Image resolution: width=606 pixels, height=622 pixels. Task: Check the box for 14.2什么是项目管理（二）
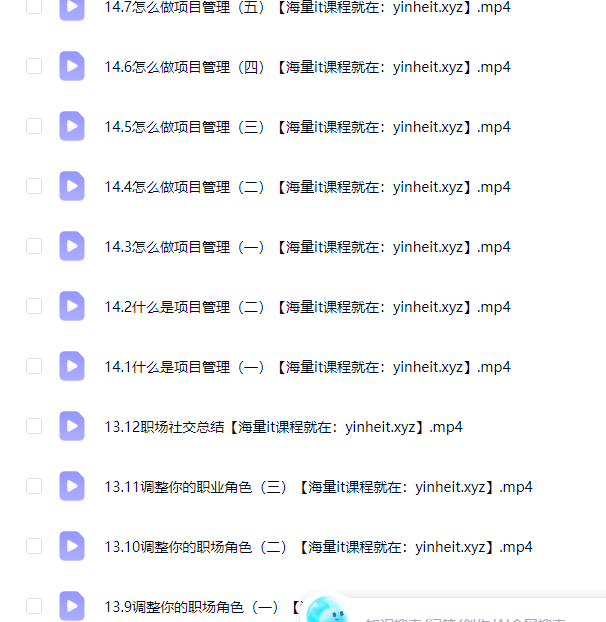34,306
